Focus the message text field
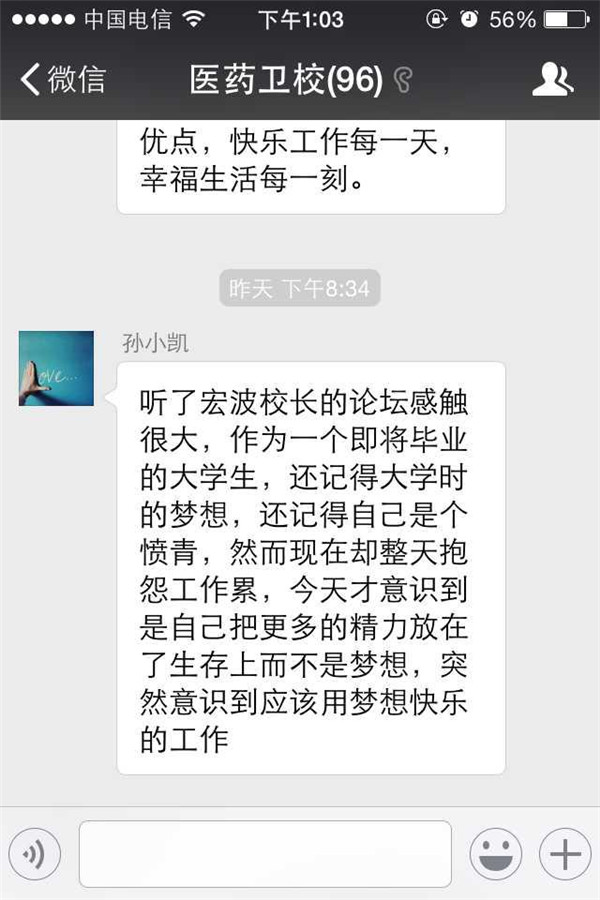This screenshot has width=600, height=900. tap(265, 854)
